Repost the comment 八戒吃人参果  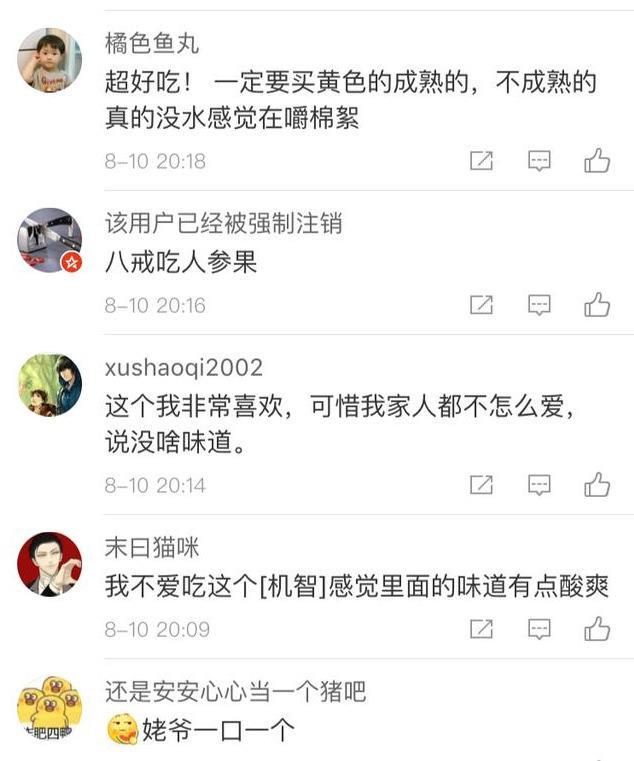(481, 304)
